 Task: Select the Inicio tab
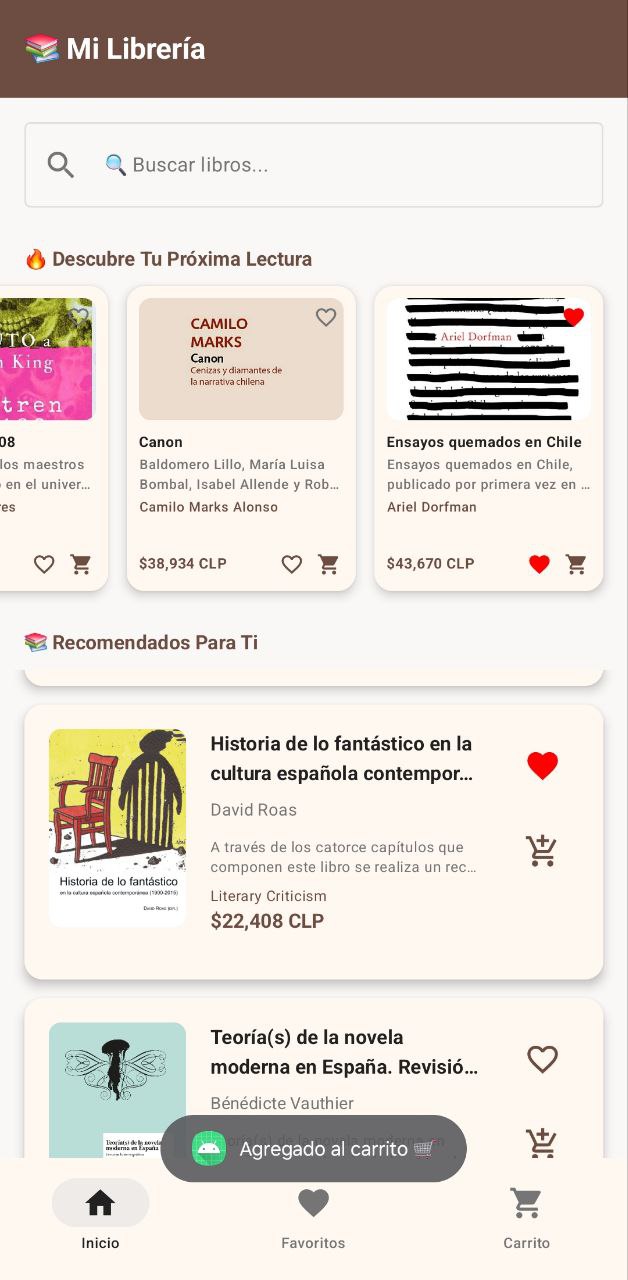pyautogui.click(x=100, y=1215)
